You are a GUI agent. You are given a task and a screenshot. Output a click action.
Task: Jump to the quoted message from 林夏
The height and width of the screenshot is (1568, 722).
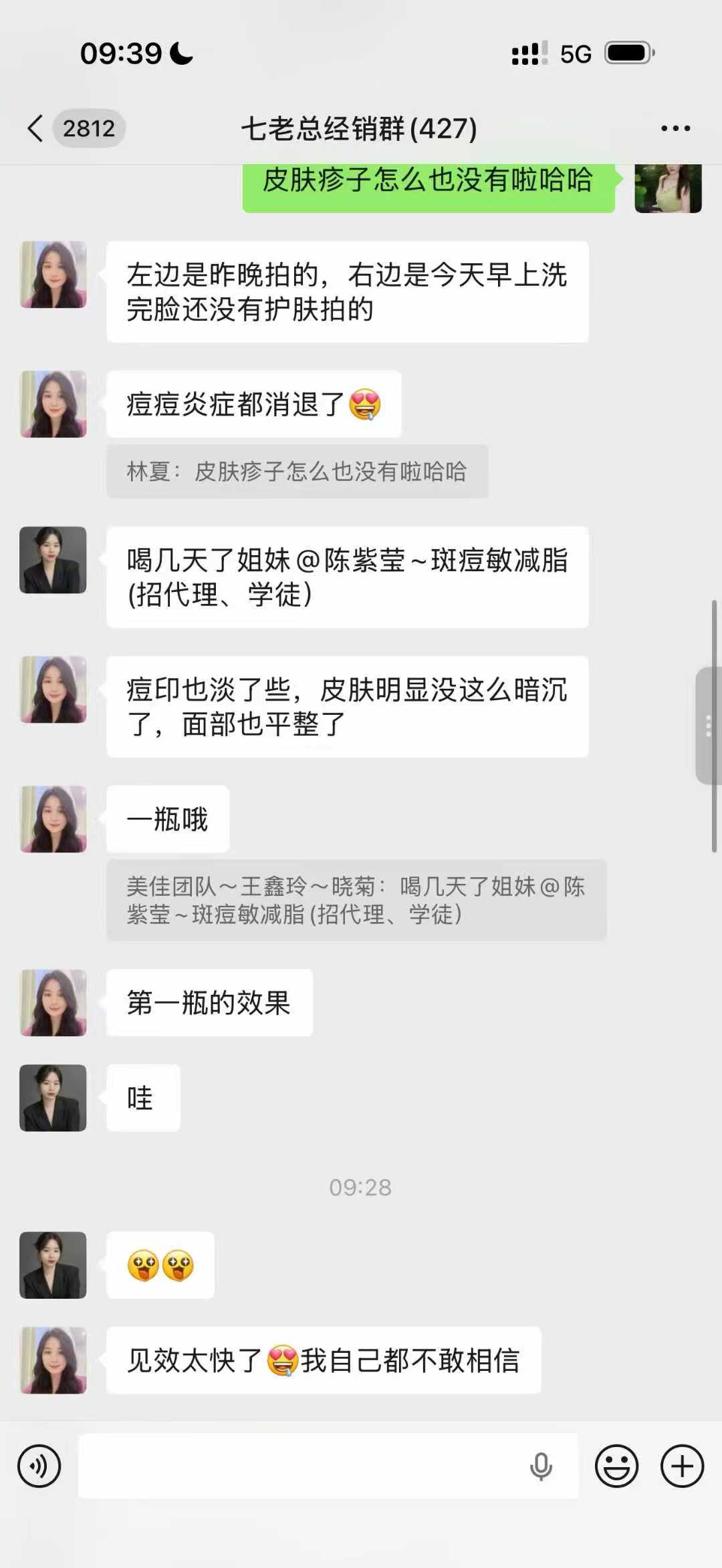tap(297, 472)
